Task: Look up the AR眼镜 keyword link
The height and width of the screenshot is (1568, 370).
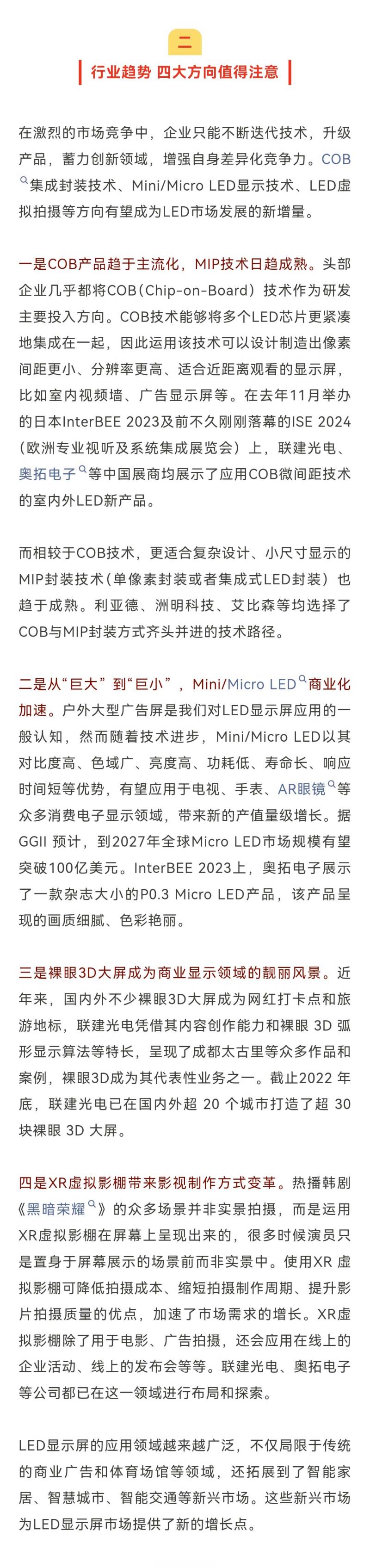Action: [302, 789]
